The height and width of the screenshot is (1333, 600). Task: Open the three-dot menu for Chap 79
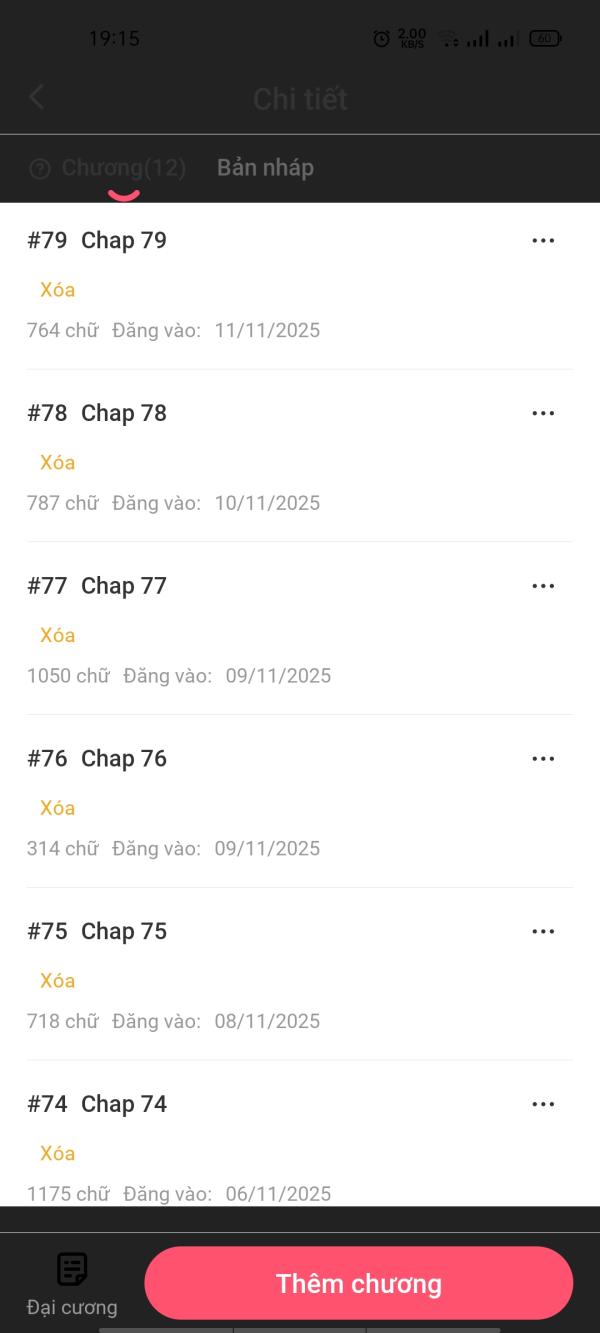pyautogui.click(x=543, y=240)
